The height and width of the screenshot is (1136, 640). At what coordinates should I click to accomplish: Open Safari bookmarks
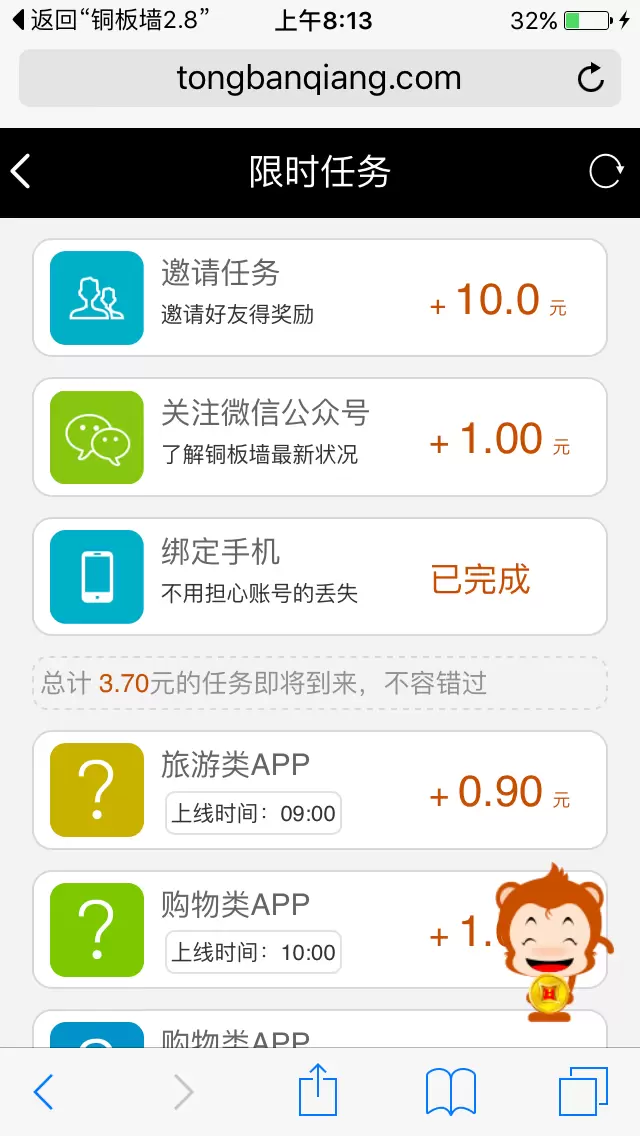pyautogui.click(x=451, y=1092)
